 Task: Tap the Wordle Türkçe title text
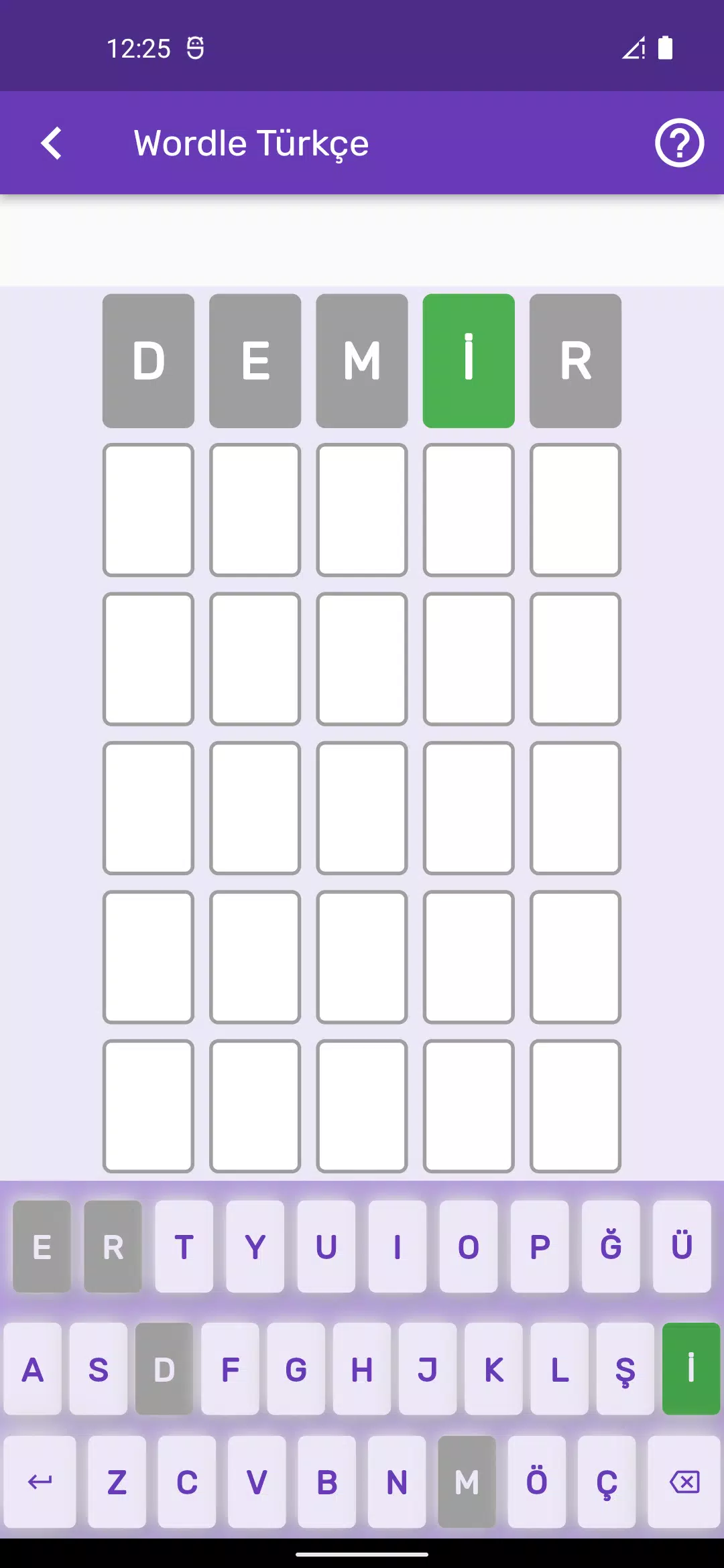pyautogui.click(x=250, y=143)
